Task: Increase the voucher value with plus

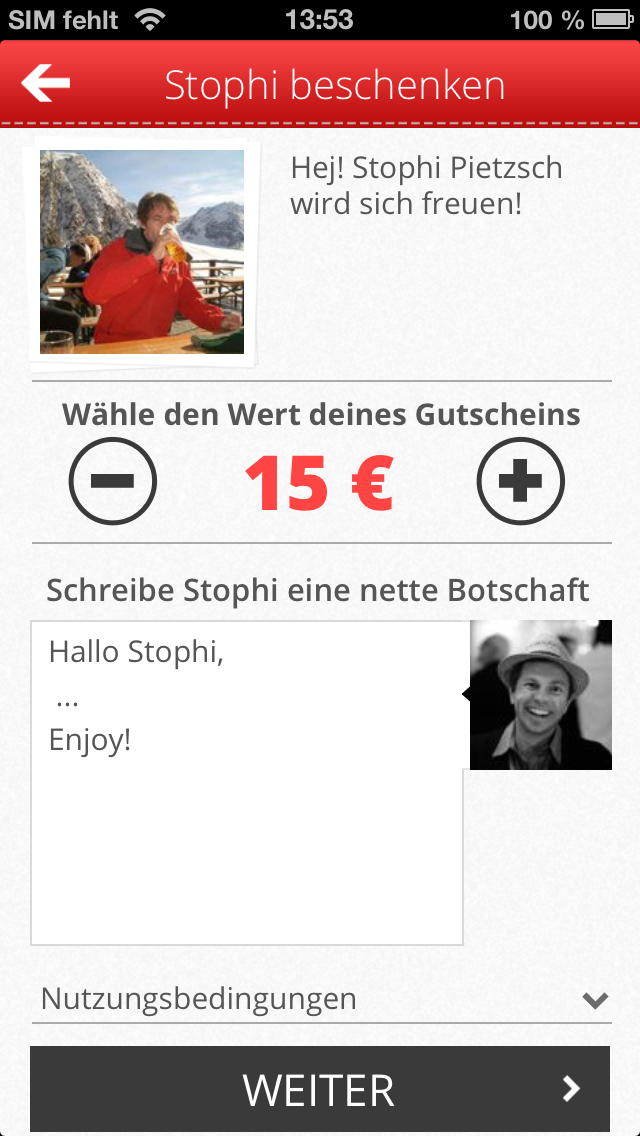Action: pyautogui.click(x=521, y=481)
